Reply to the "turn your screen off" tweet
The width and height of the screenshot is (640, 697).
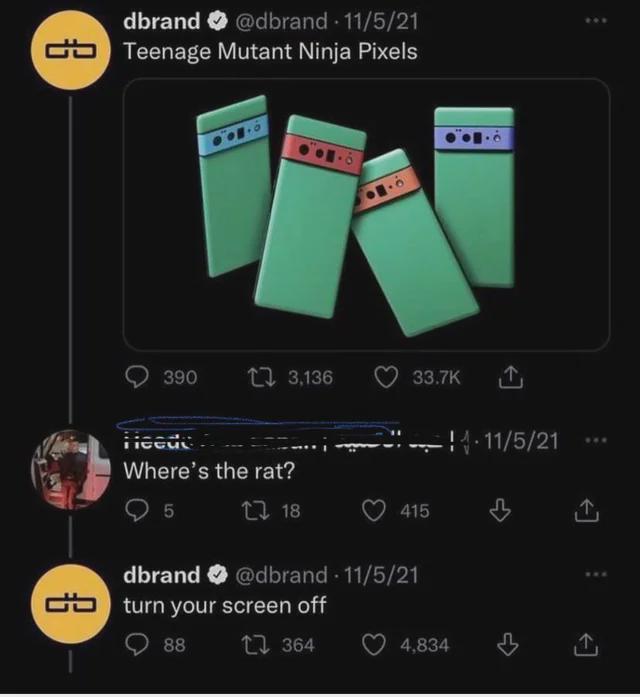click(x=138, y=645)
